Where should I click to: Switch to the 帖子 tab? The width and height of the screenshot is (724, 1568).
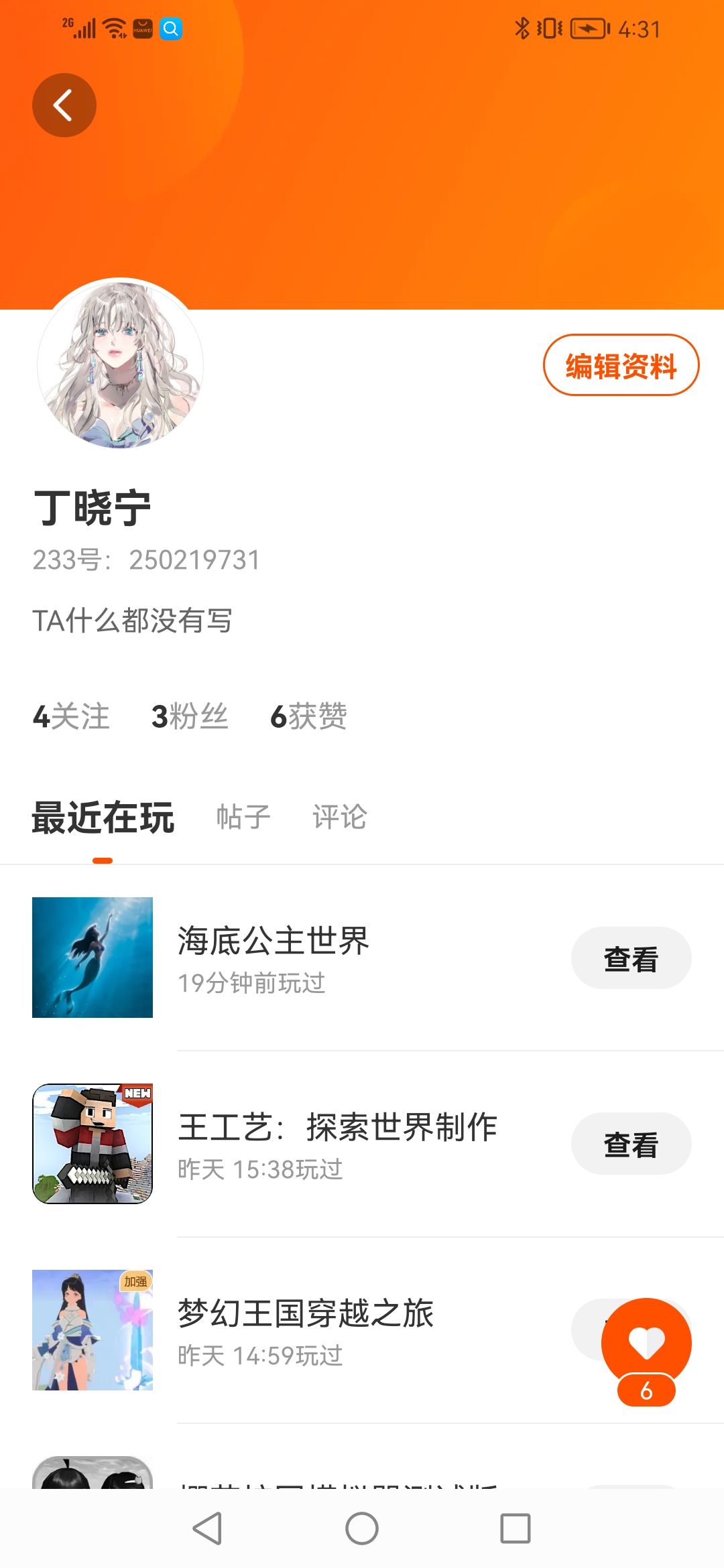pos(243,817)
